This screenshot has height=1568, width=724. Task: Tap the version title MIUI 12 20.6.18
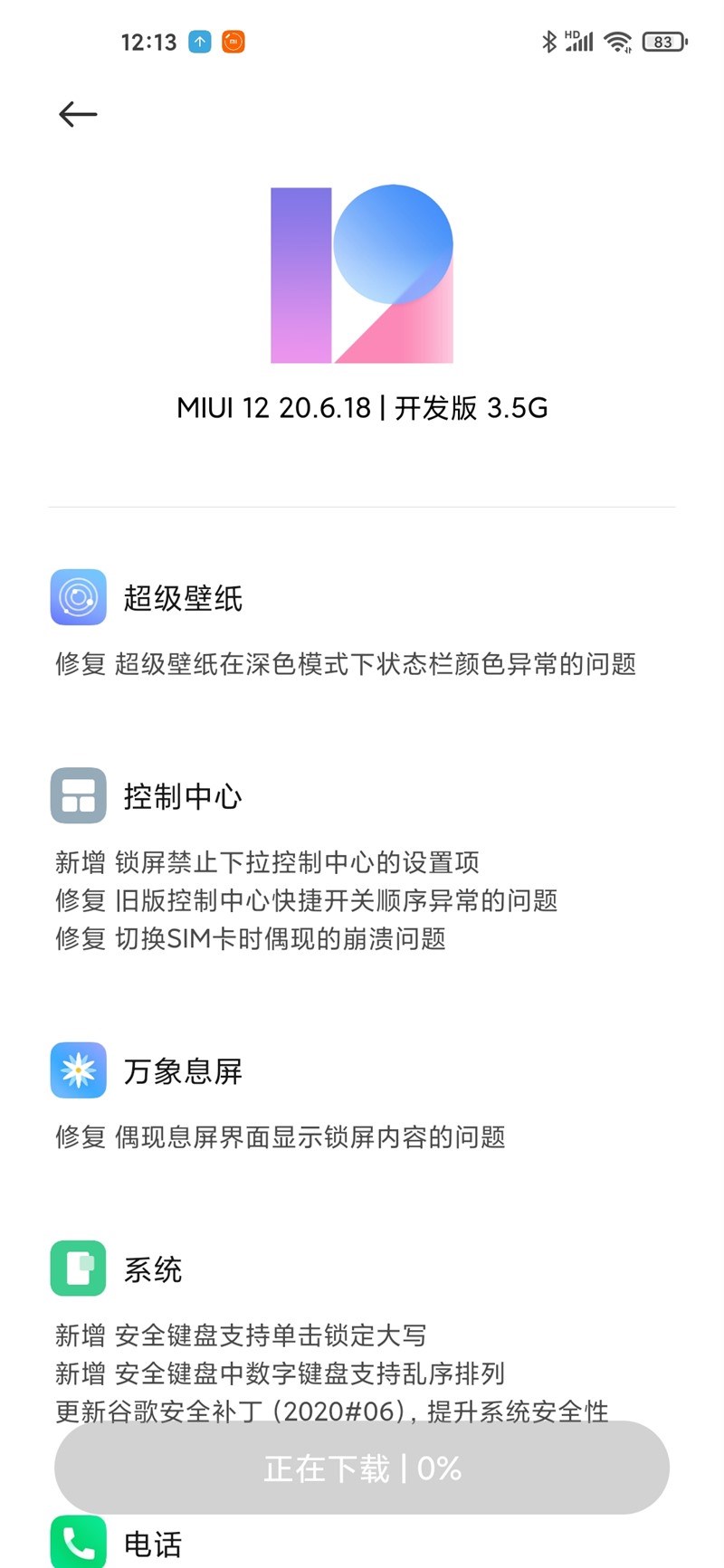coord(361,409)
